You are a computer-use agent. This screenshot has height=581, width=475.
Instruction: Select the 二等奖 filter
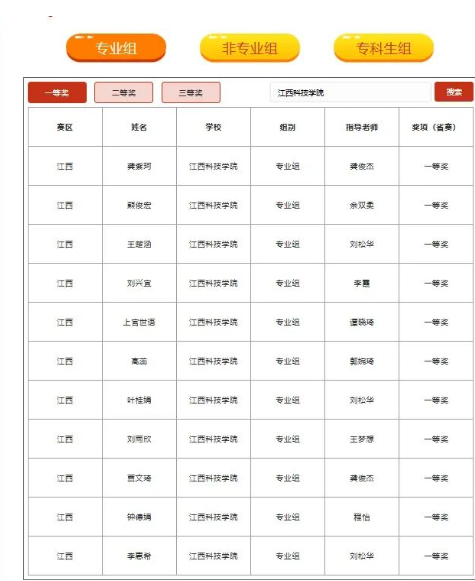point(124,92)
